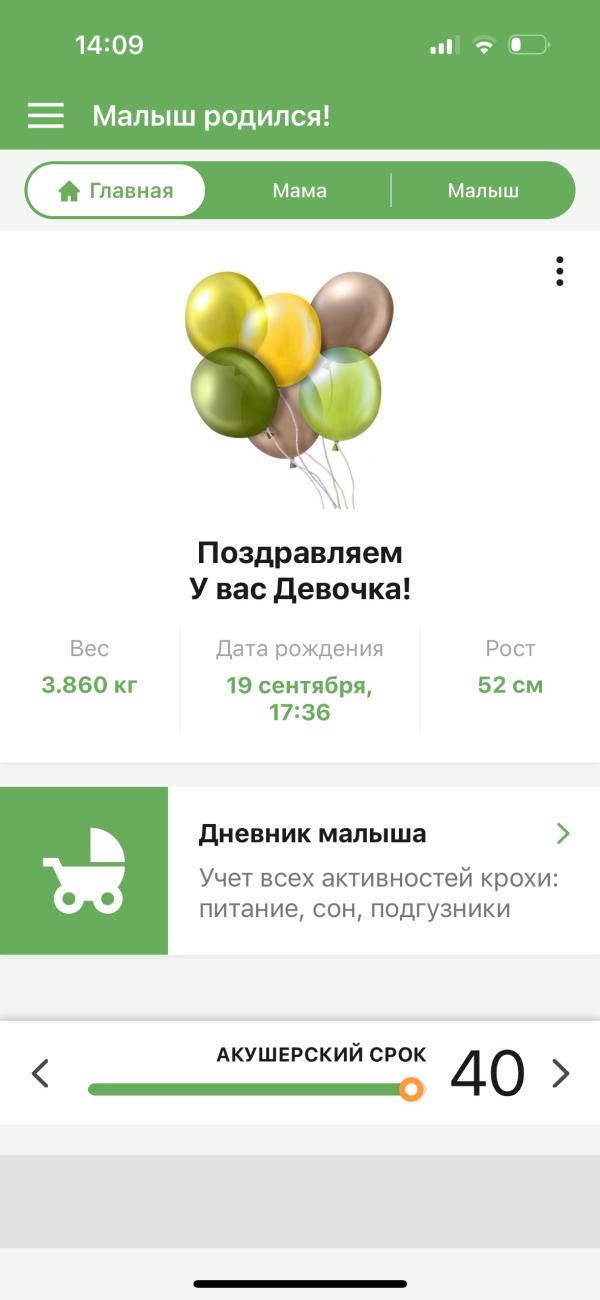Switch to the Малыш tab

click(x=482, y=191)
